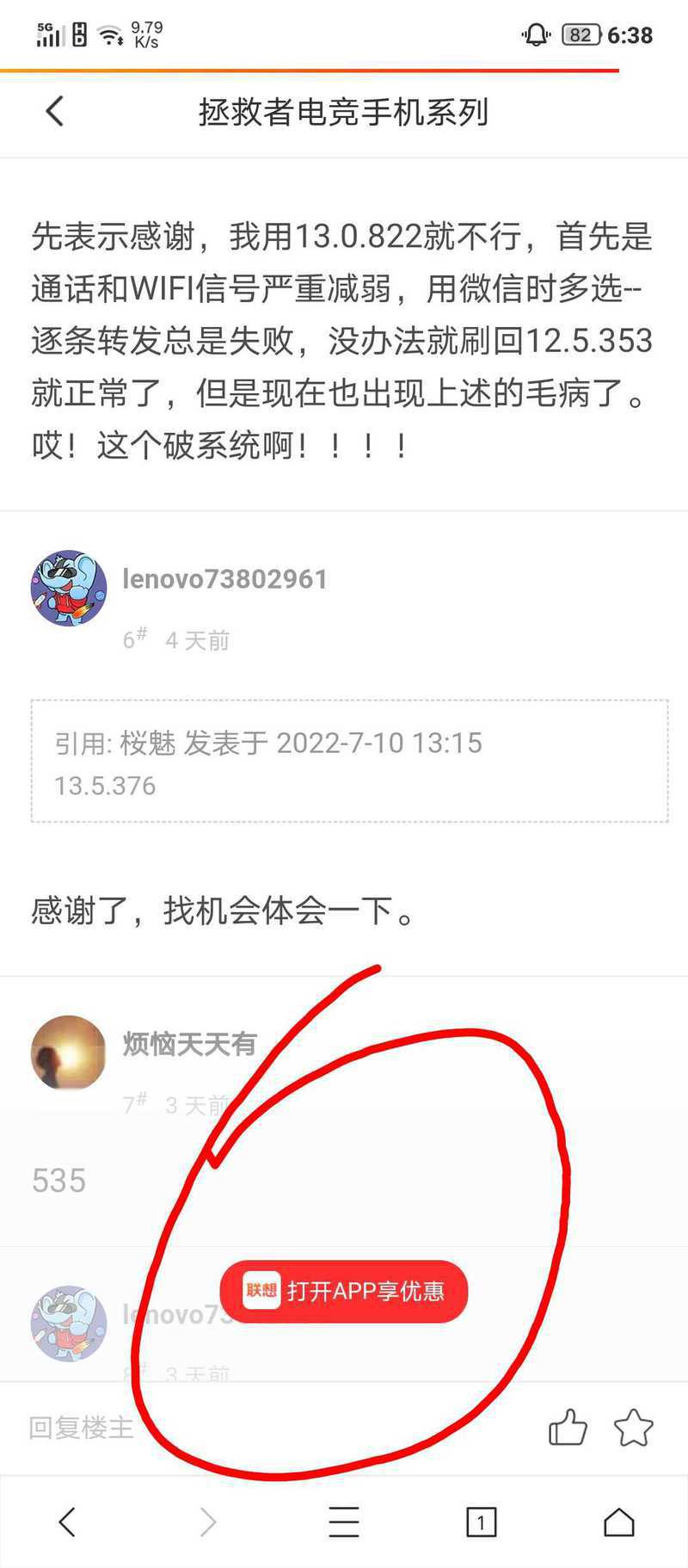Open the 回复楼主 reply field

pos(82,1427)
